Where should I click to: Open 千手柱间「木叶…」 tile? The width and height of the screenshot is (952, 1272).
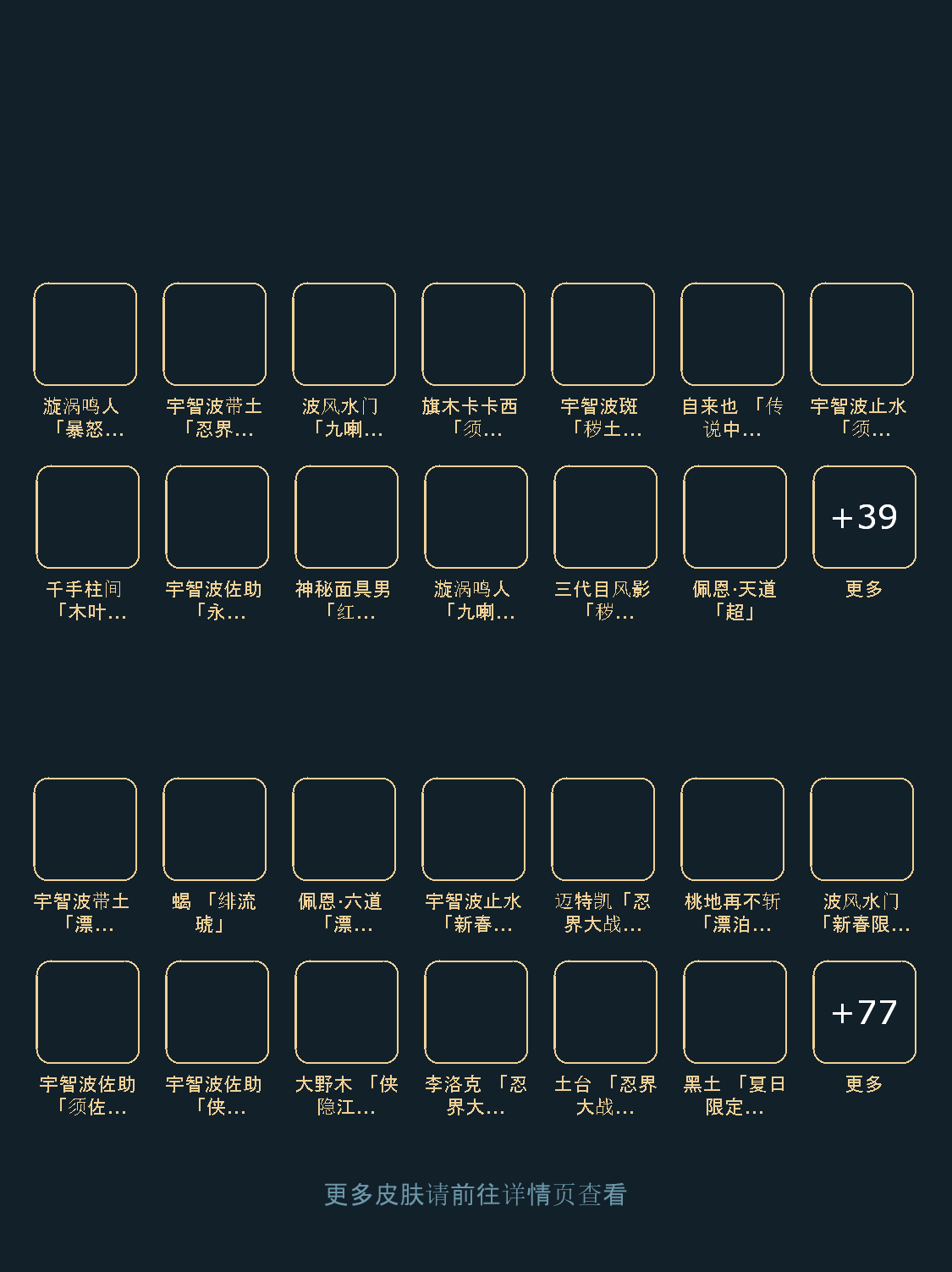tap(87, 517)
